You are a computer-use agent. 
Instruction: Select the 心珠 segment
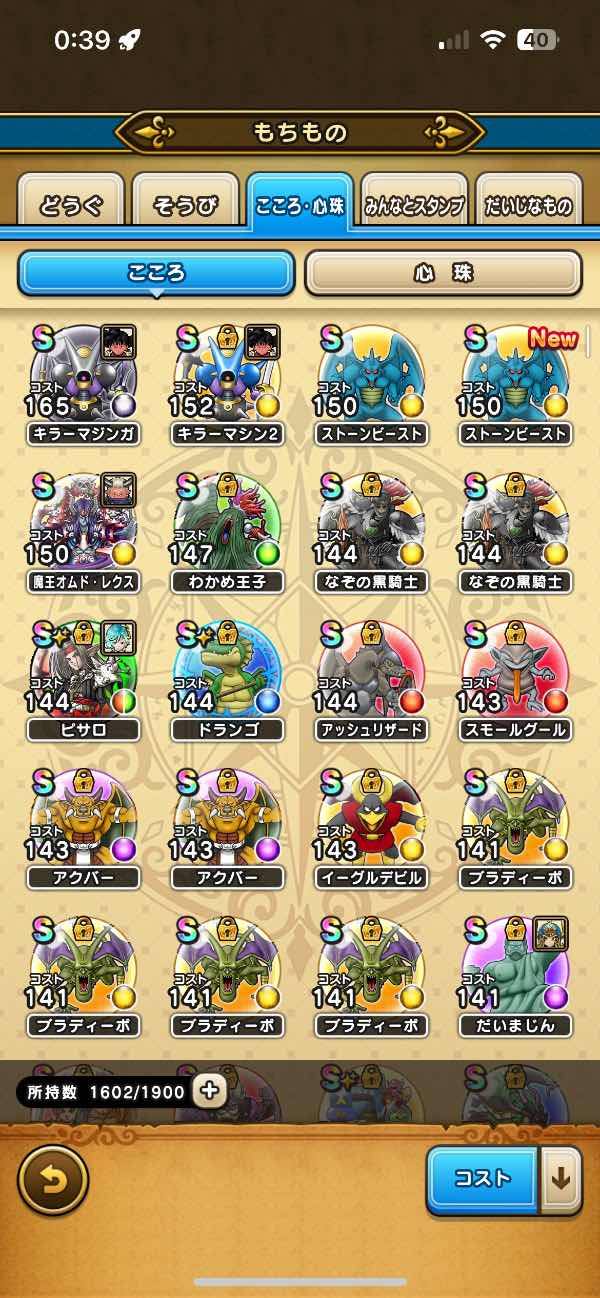point(443,272)
